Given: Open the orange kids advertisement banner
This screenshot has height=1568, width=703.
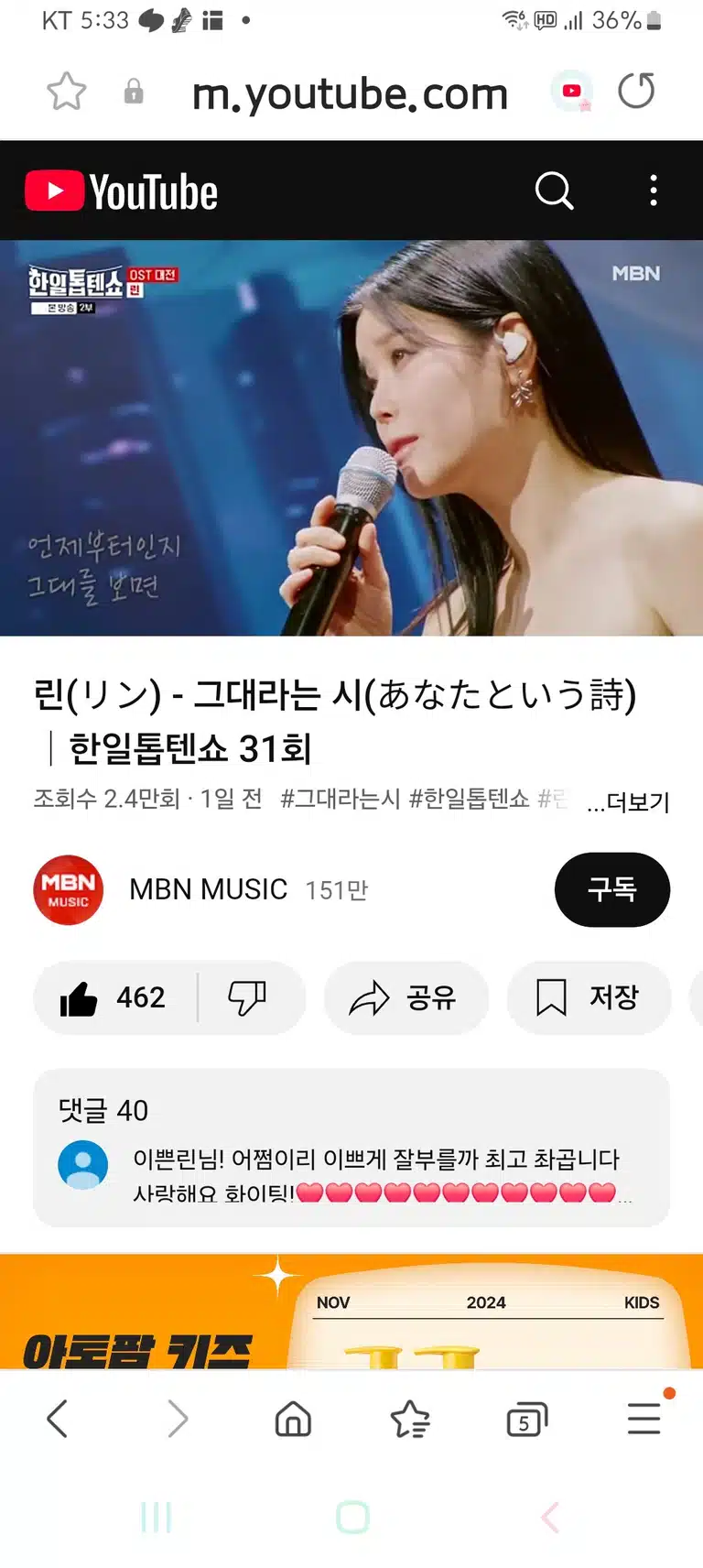Looking at the screenshot, I should click(351, 1312).
